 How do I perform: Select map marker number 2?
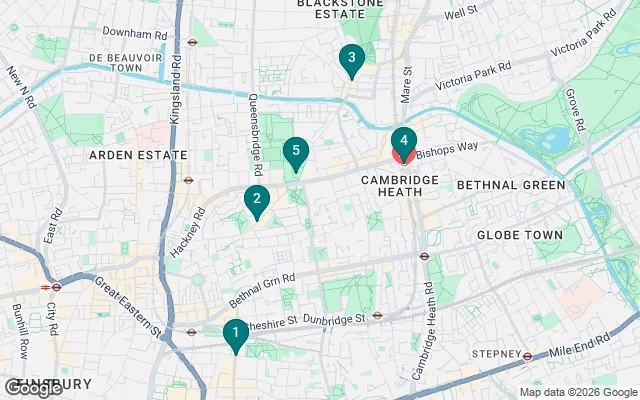(257, 200)
